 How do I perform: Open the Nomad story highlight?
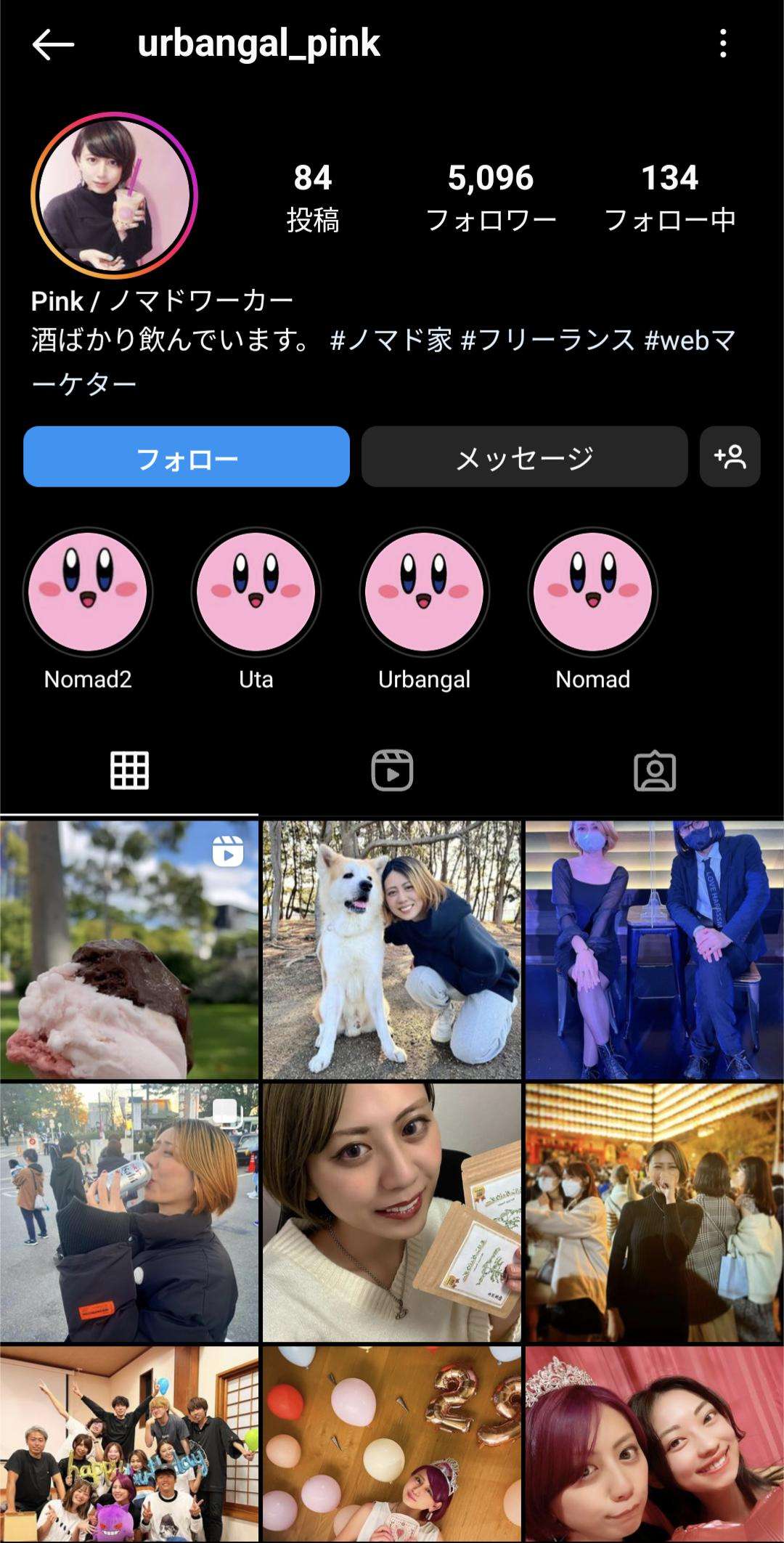pos(593,592)
